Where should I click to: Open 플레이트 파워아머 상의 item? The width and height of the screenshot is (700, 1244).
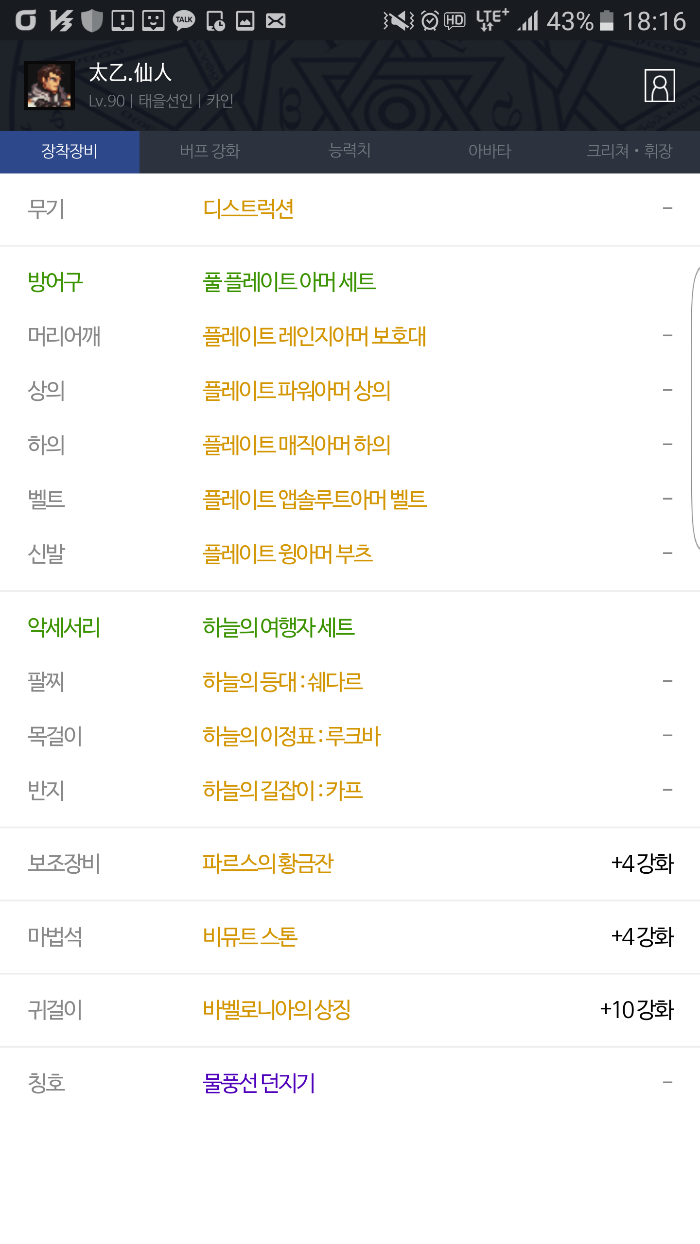296,390
